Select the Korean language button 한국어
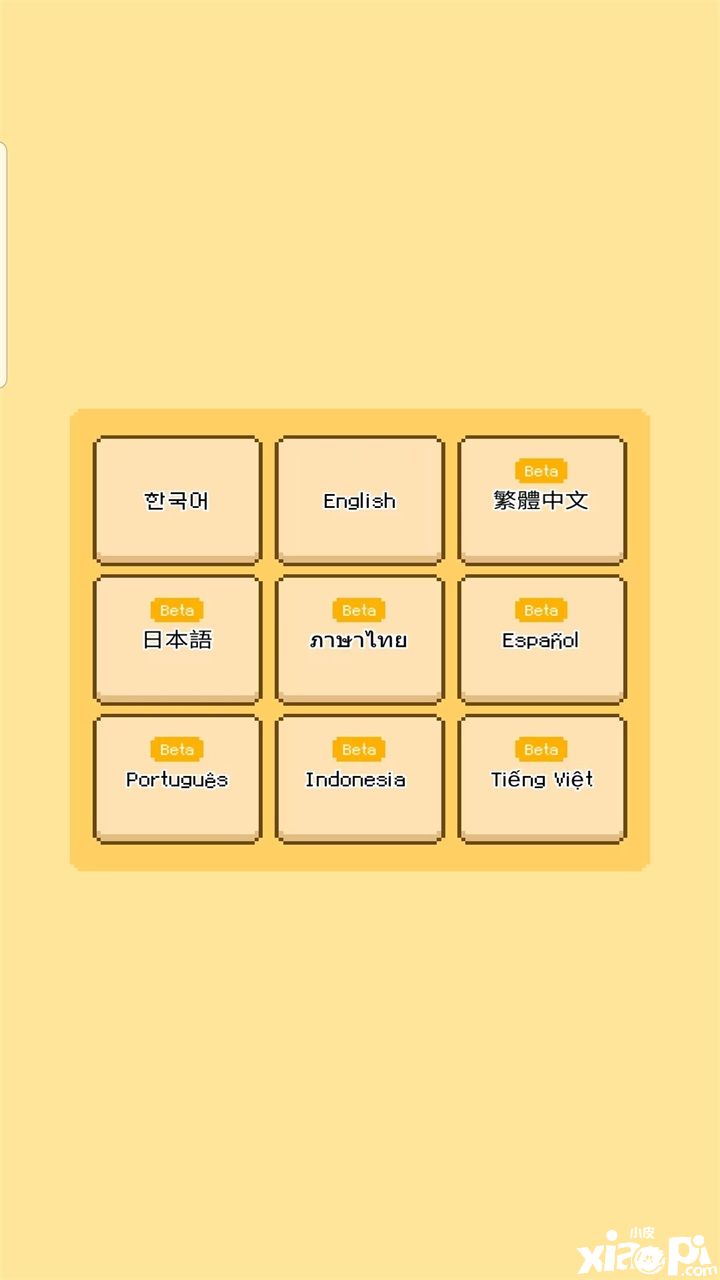This screenshot has height=1280, width=720. click(177, 500)
